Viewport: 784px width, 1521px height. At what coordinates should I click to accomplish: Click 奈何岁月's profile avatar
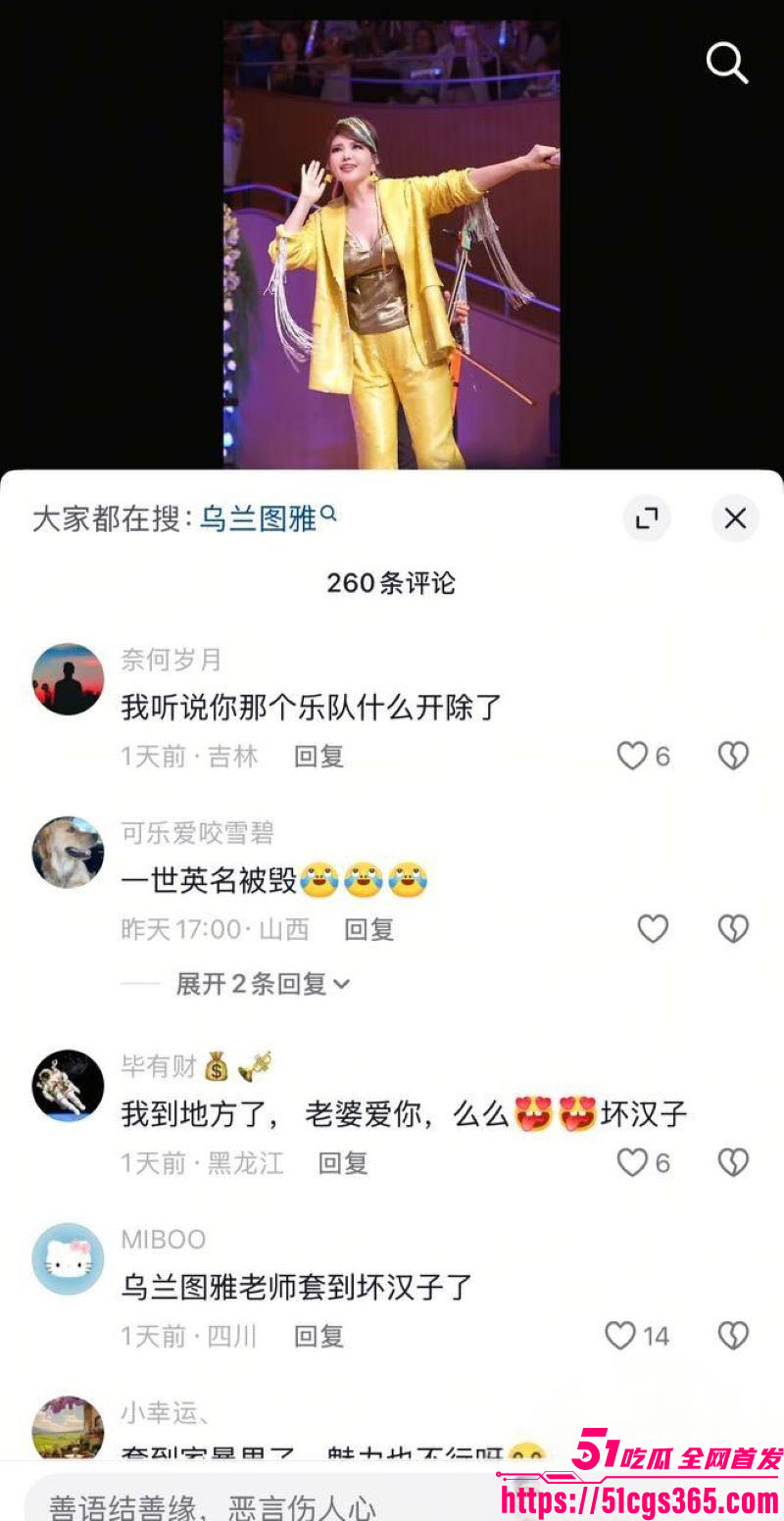[x=68, y=672]
